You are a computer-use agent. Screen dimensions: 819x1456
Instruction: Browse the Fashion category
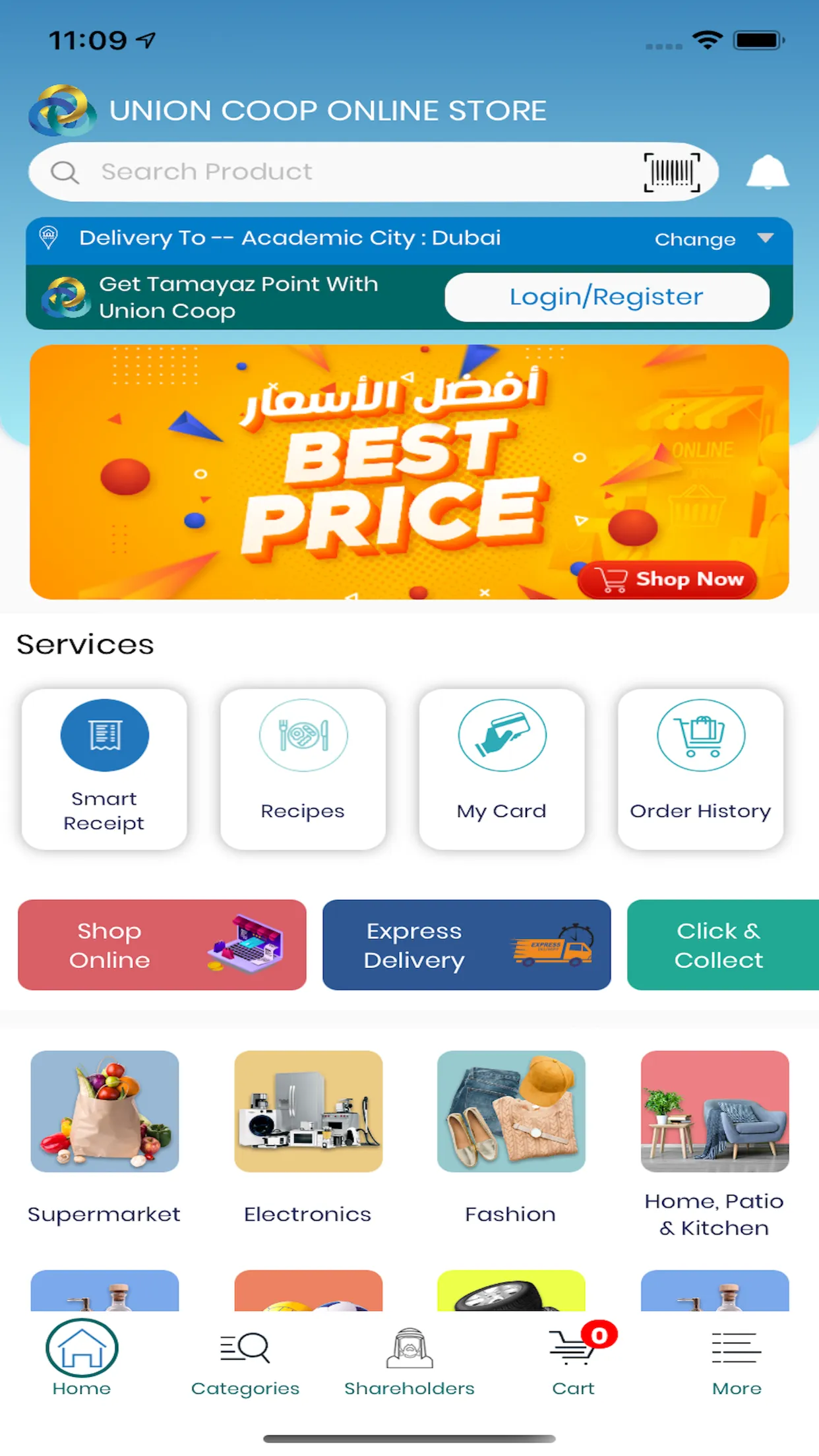511,1136
